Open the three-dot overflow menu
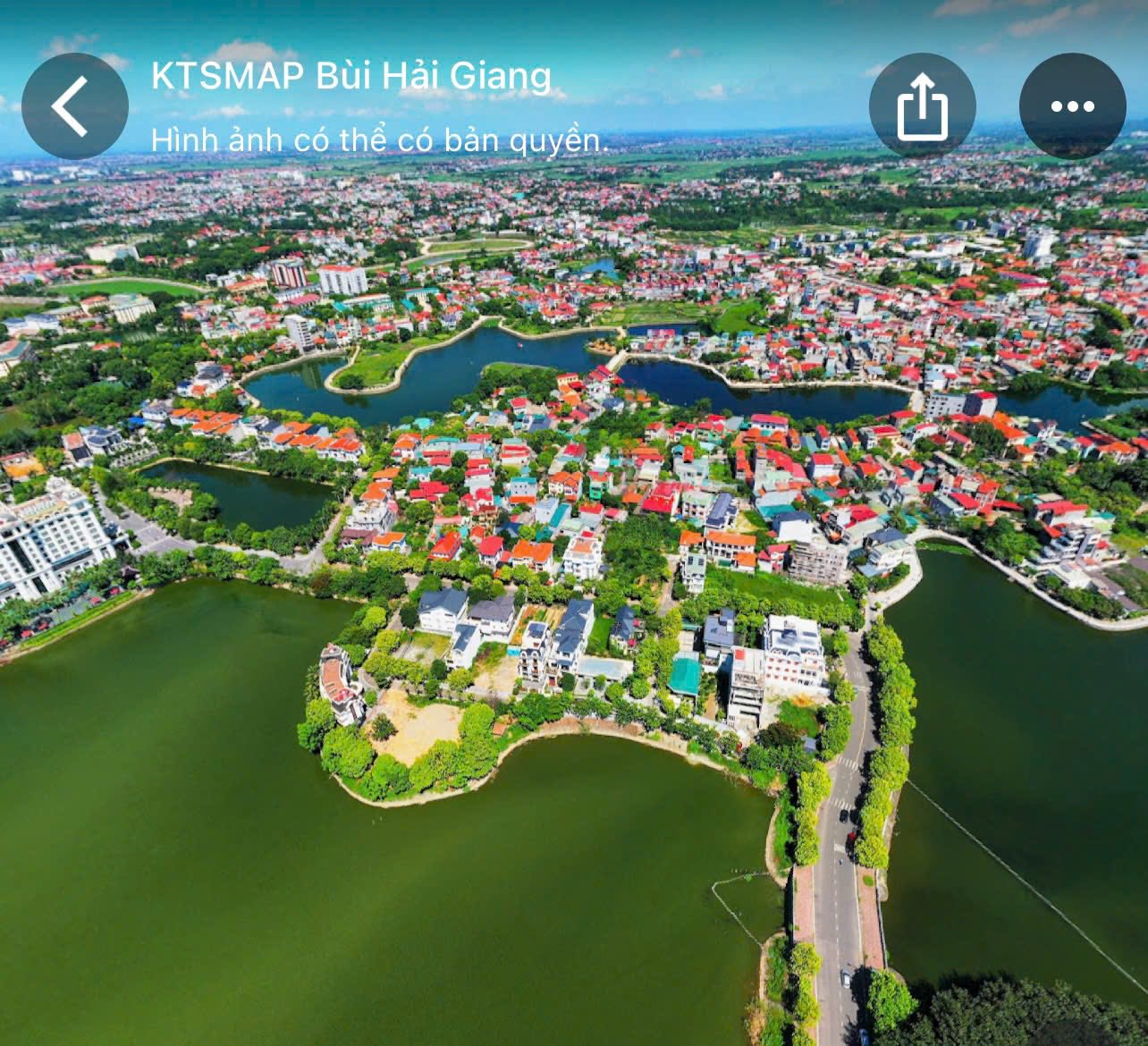This screenshot has height=1046, width=1148. (1072, 106)
